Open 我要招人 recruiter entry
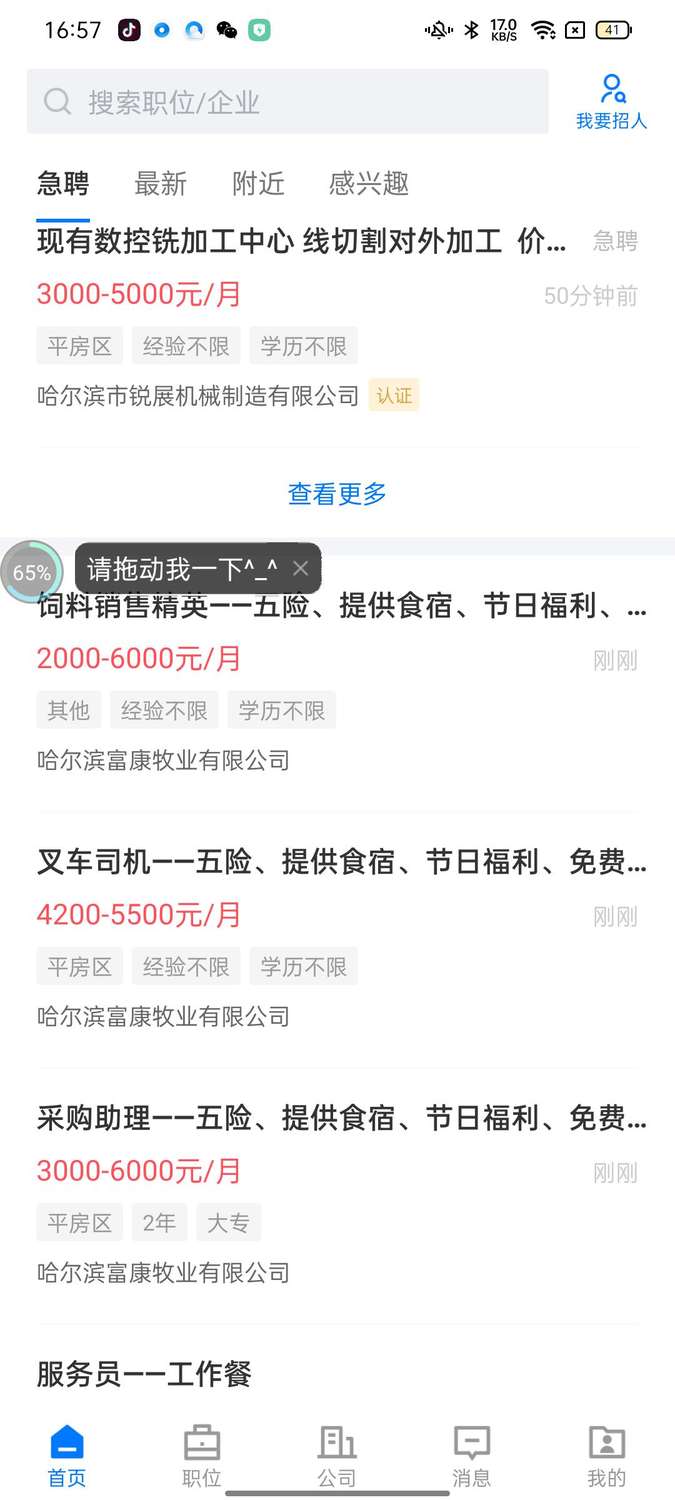The image size is (675, 1500). (611, 102)
